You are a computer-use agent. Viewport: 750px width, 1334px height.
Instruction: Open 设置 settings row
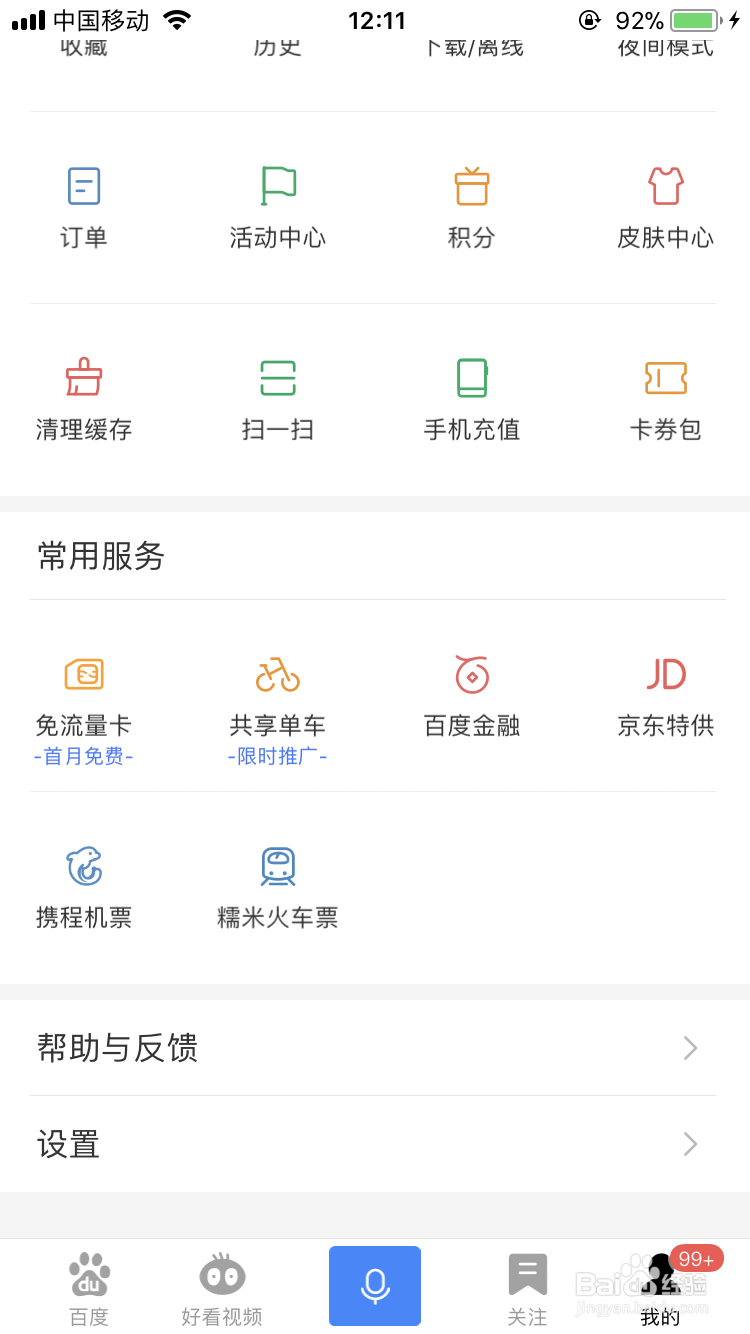[x=375, y=1144]
